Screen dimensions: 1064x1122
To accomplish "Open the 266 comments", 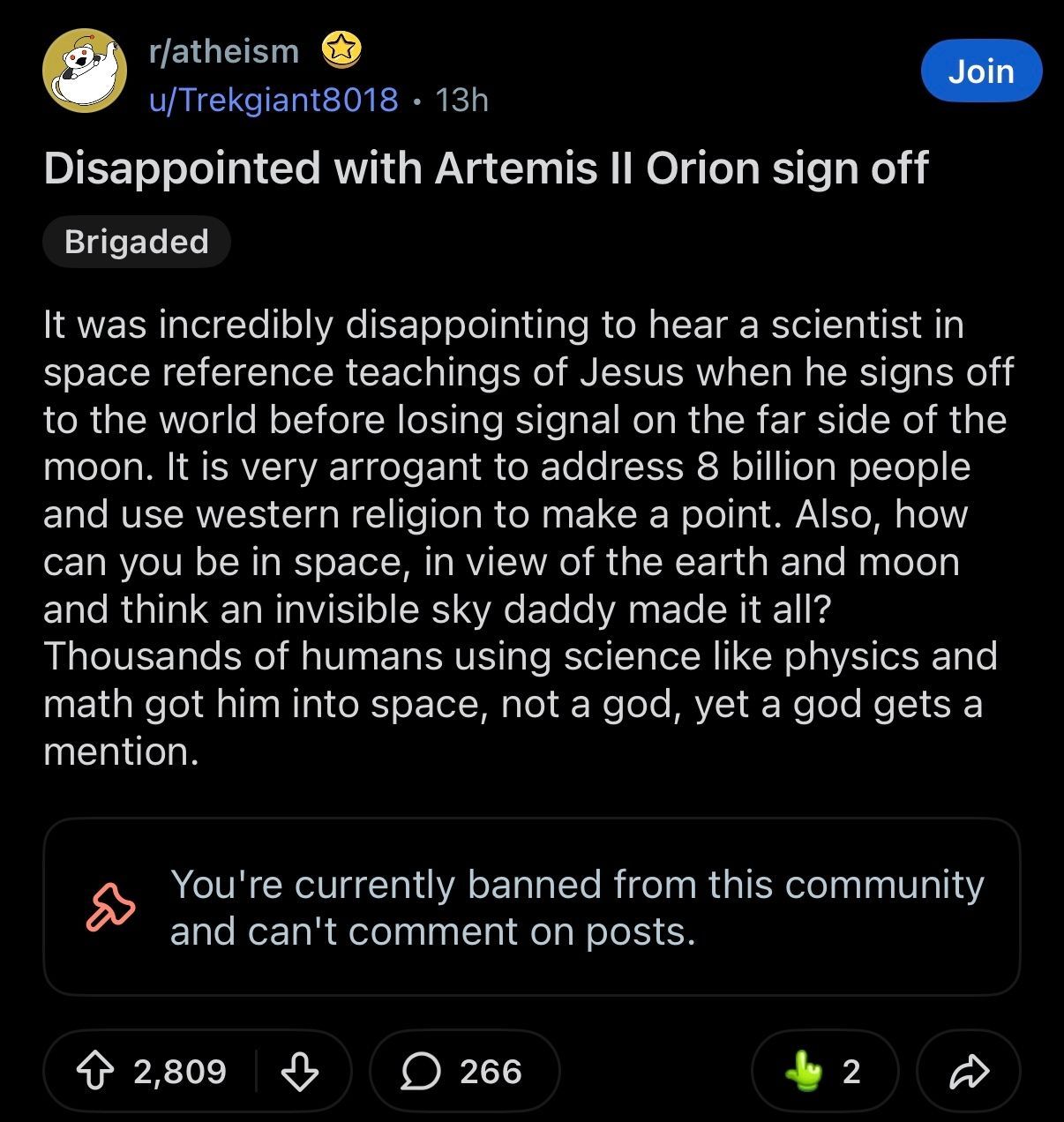I will click(x=463, y=1071).
